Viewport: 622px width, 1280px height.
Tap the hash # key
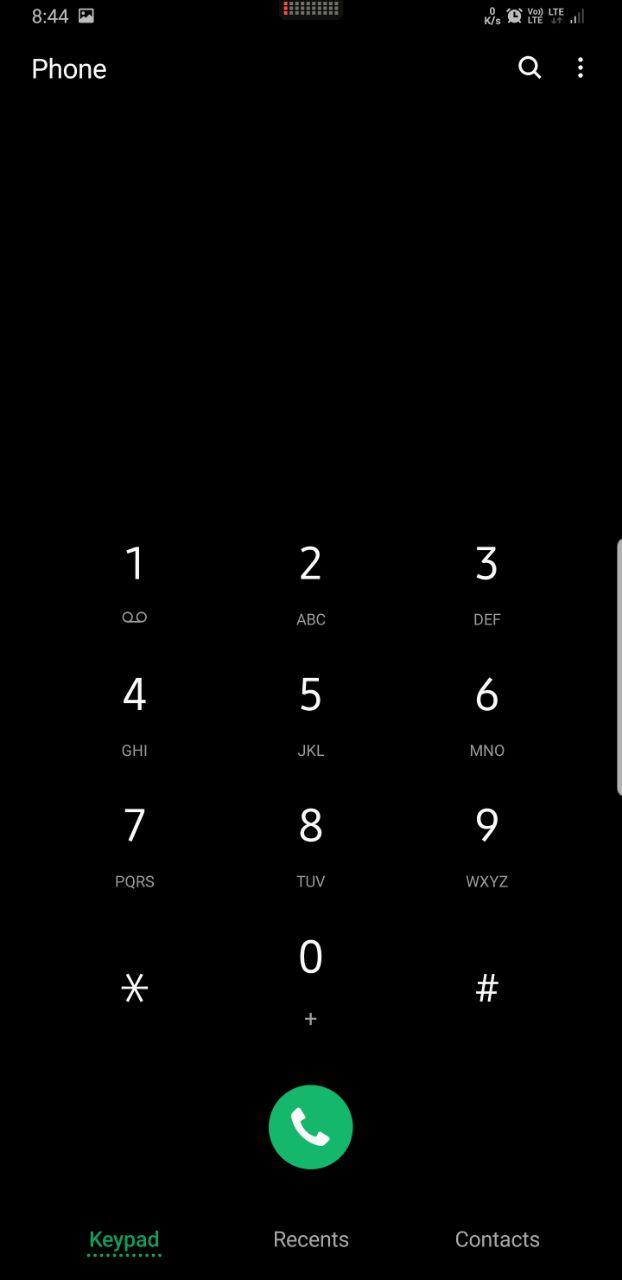[x=486, y=988]
